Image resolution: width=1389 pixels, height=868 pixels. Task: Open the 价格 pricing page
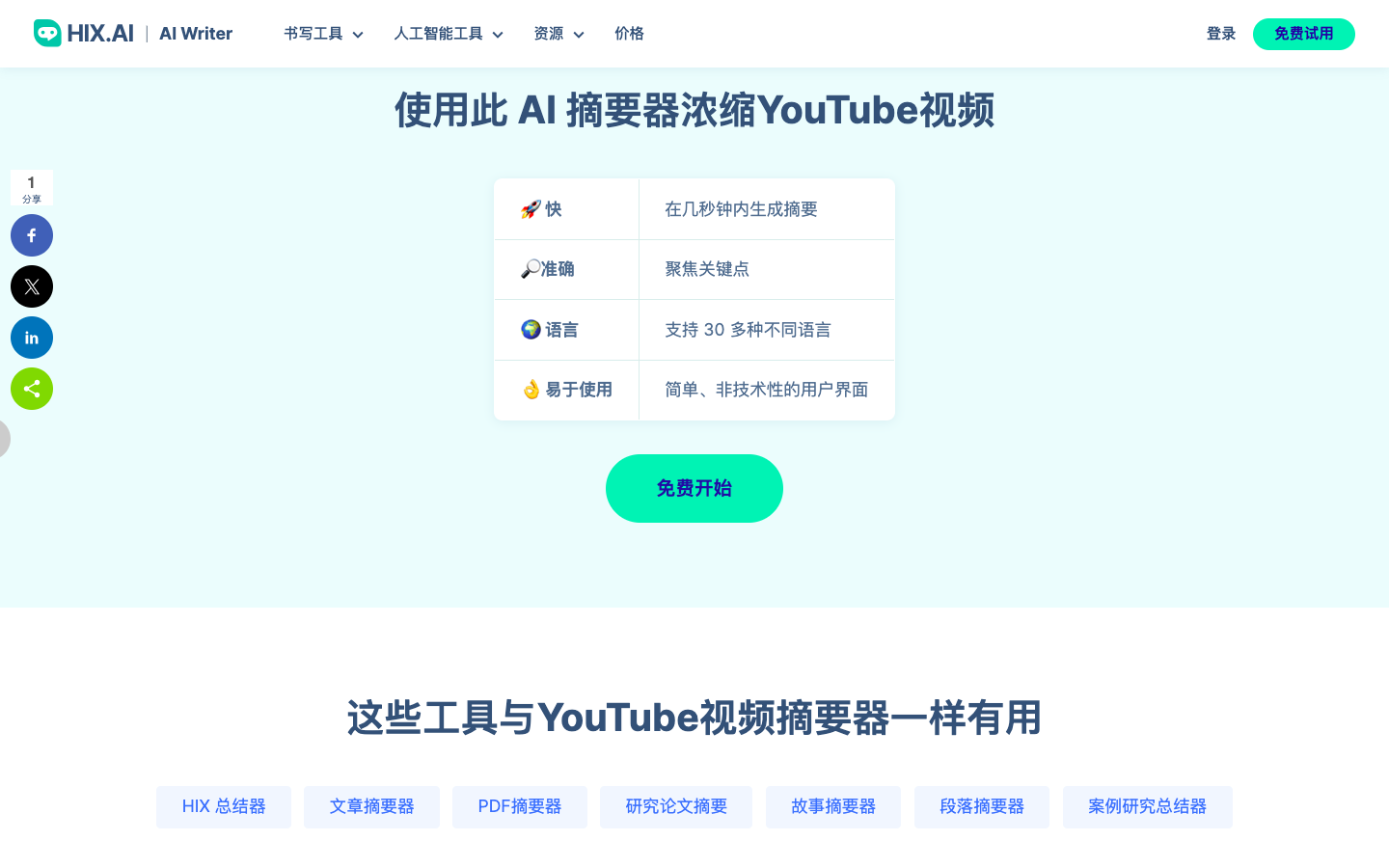tap(629, 34)
